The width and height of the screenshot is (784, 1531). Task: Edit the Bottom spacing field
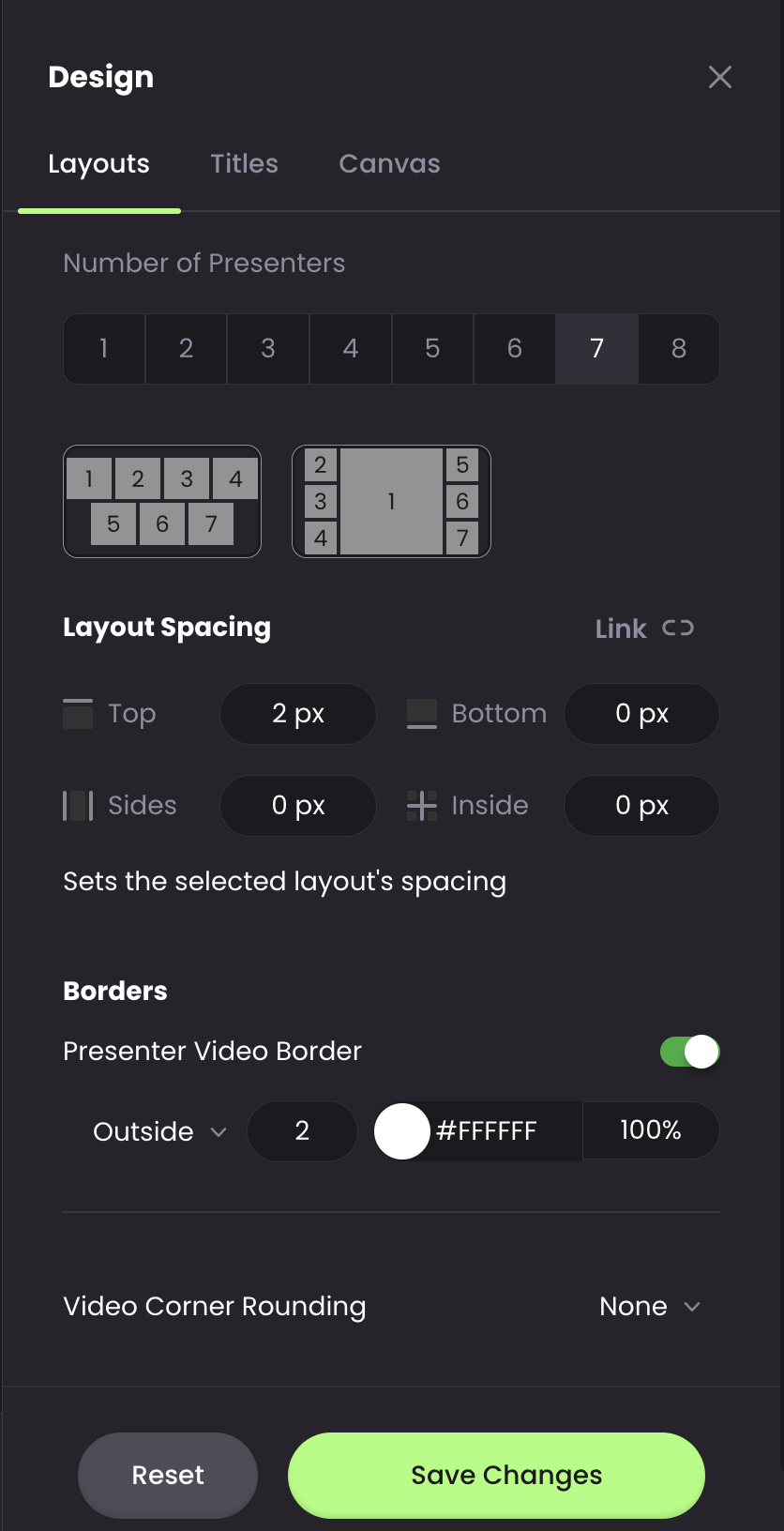(641, 714)
